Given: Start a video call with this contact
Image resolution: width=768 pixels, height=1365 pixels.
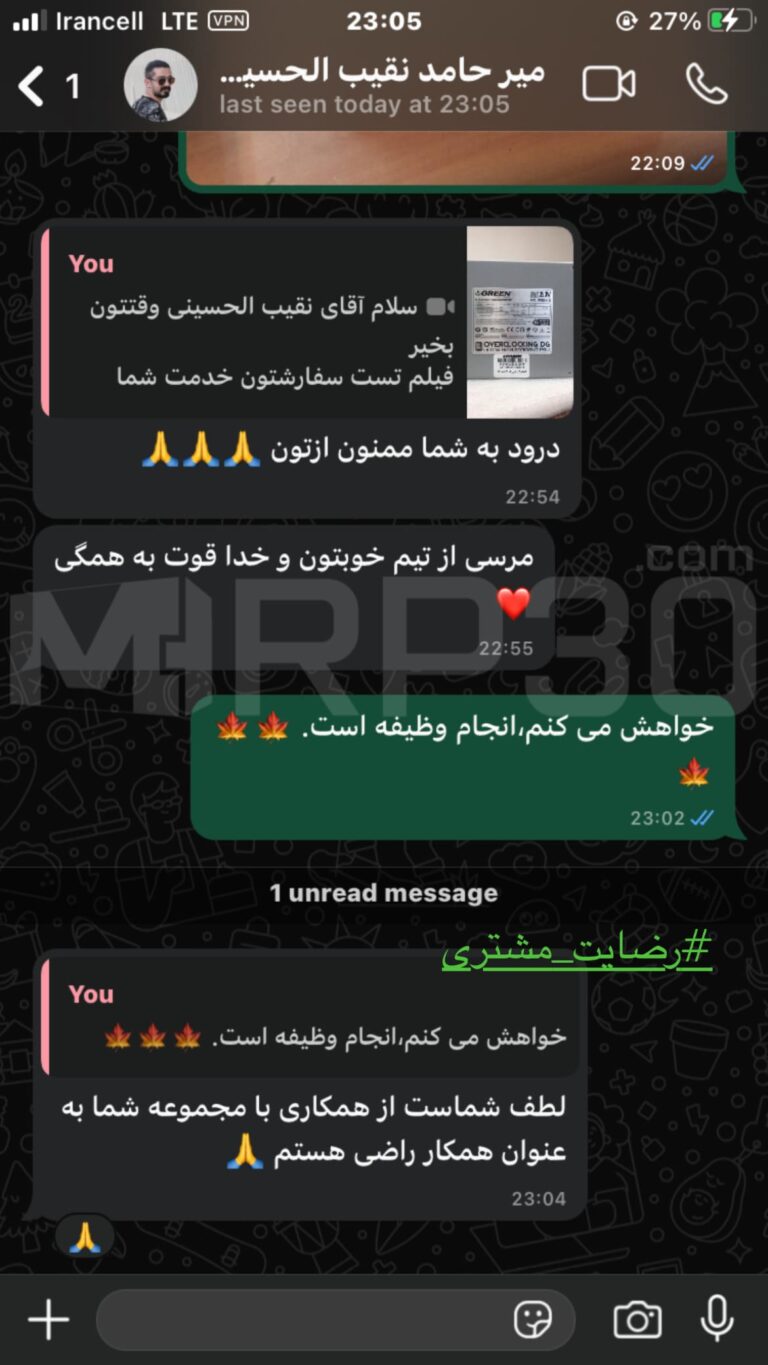Looking at the screenshot, I should (x=609, y=85).
